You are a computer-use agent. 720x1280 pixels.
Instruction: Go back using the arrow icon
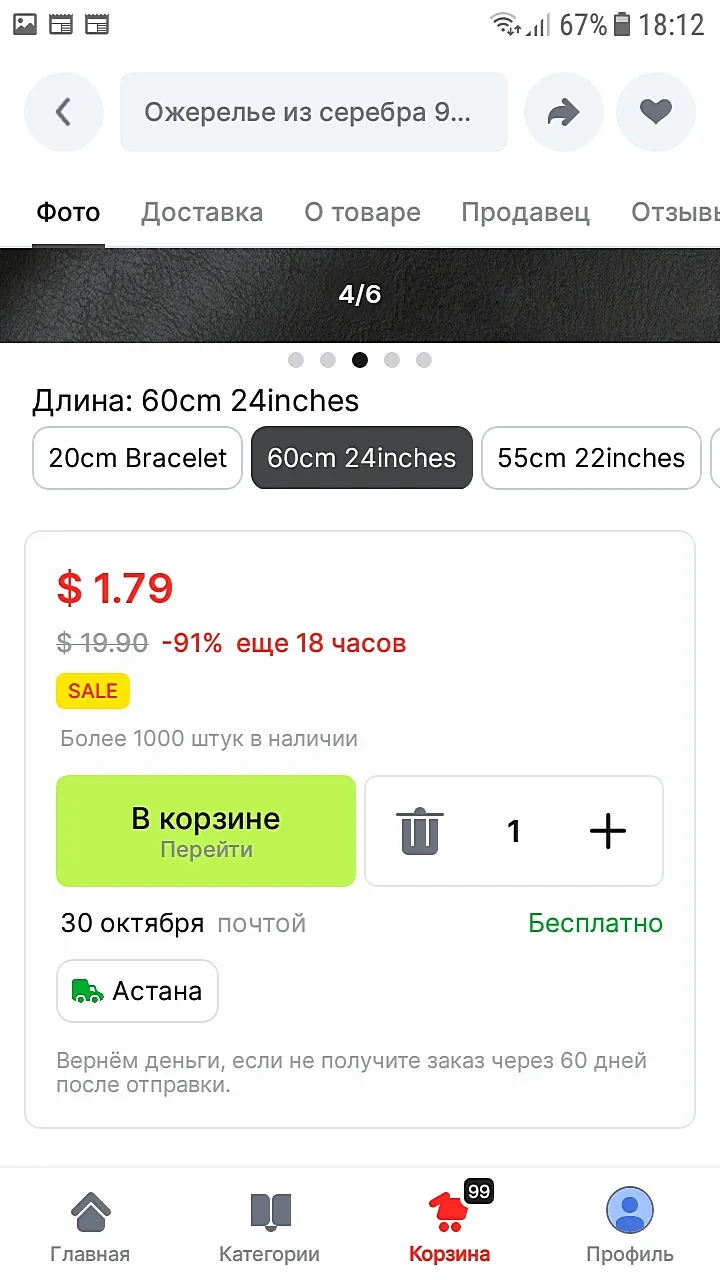[x=64, y=112]
